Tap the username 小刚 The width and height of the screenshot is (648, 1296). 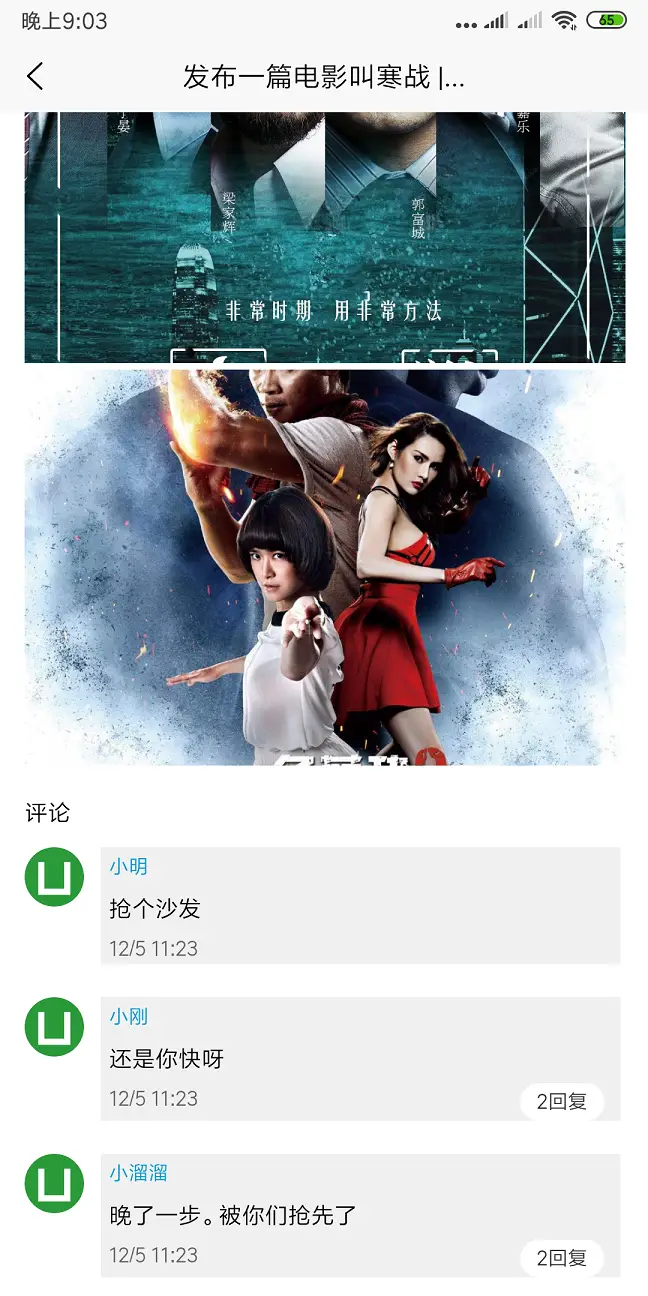pyautogui.click(x=129, y=1017)
